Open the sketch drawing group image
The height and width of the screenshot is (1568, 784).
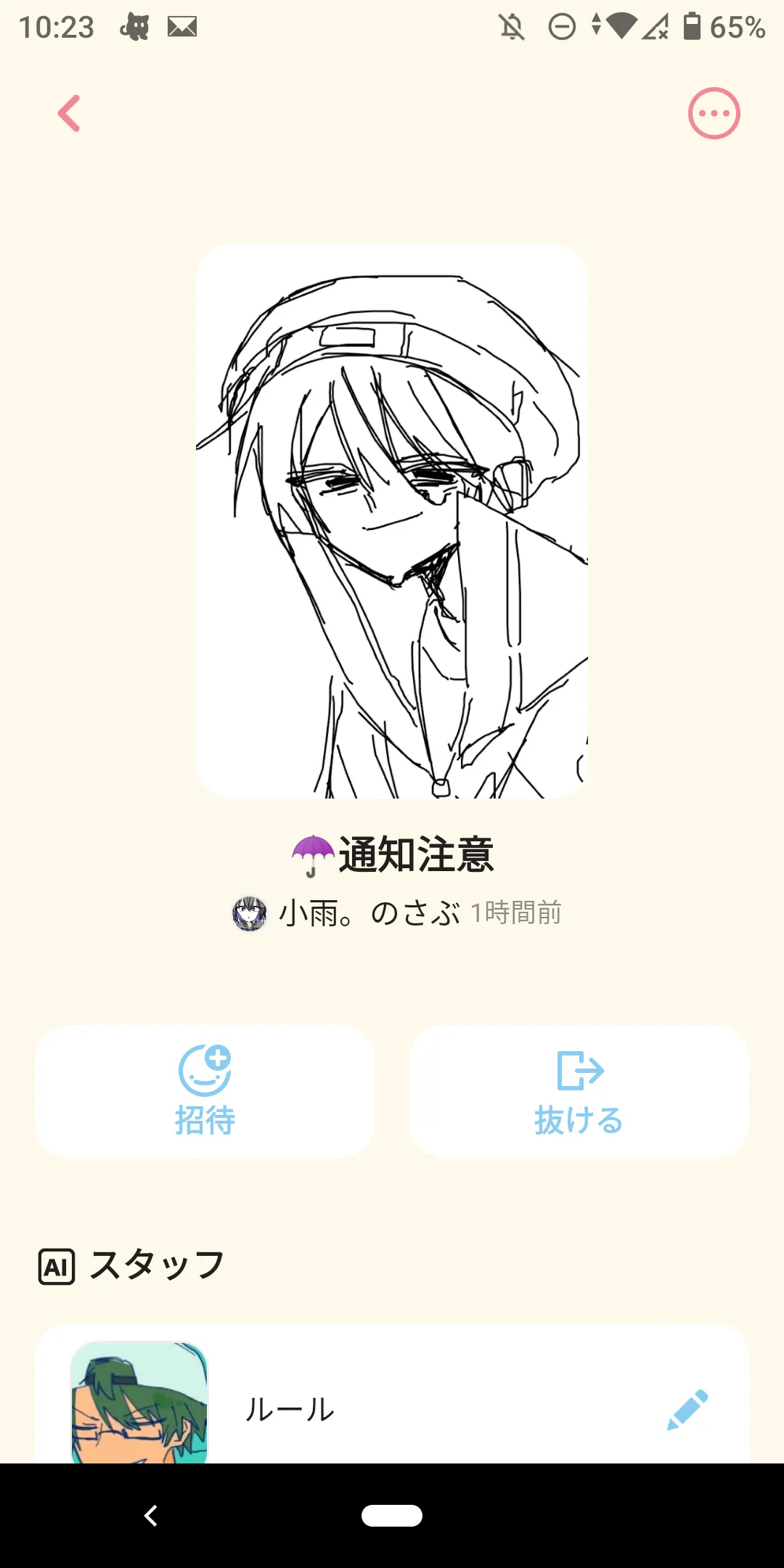pos(392,521)
